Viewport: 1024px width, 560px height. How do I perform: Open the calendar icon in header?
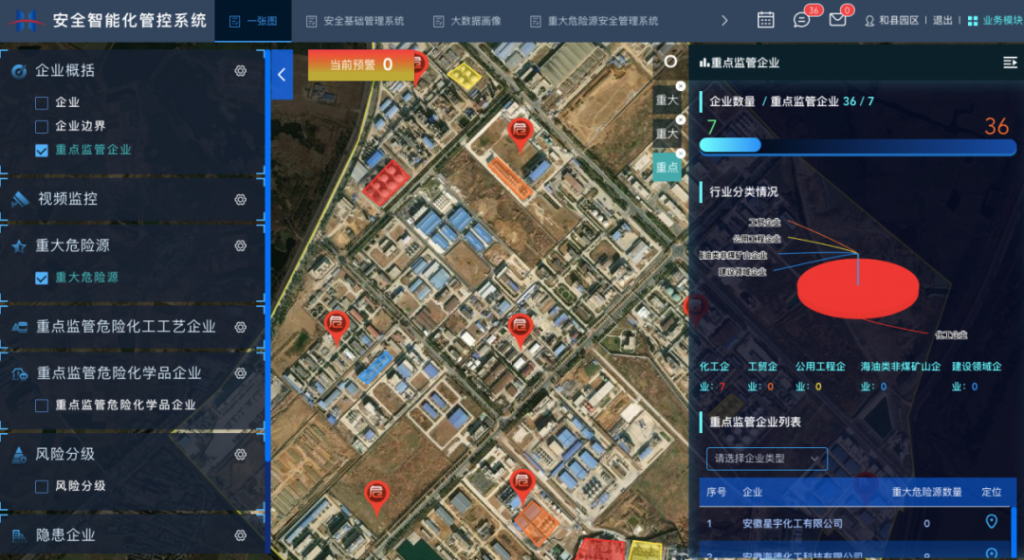(x=766, y=20)
